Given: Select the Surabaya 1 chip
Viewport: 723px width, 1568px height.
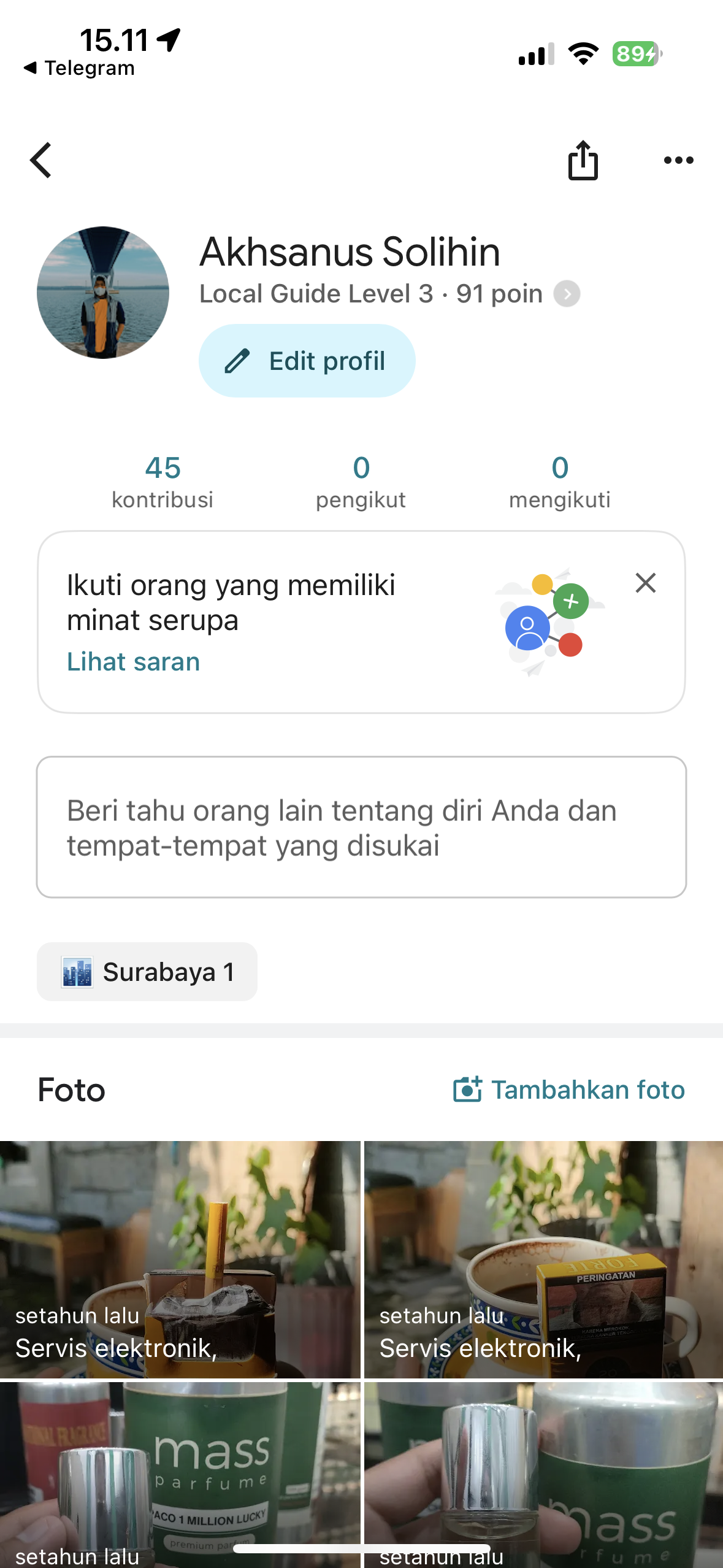Looking at the screenshot, I should click(147, 972).
